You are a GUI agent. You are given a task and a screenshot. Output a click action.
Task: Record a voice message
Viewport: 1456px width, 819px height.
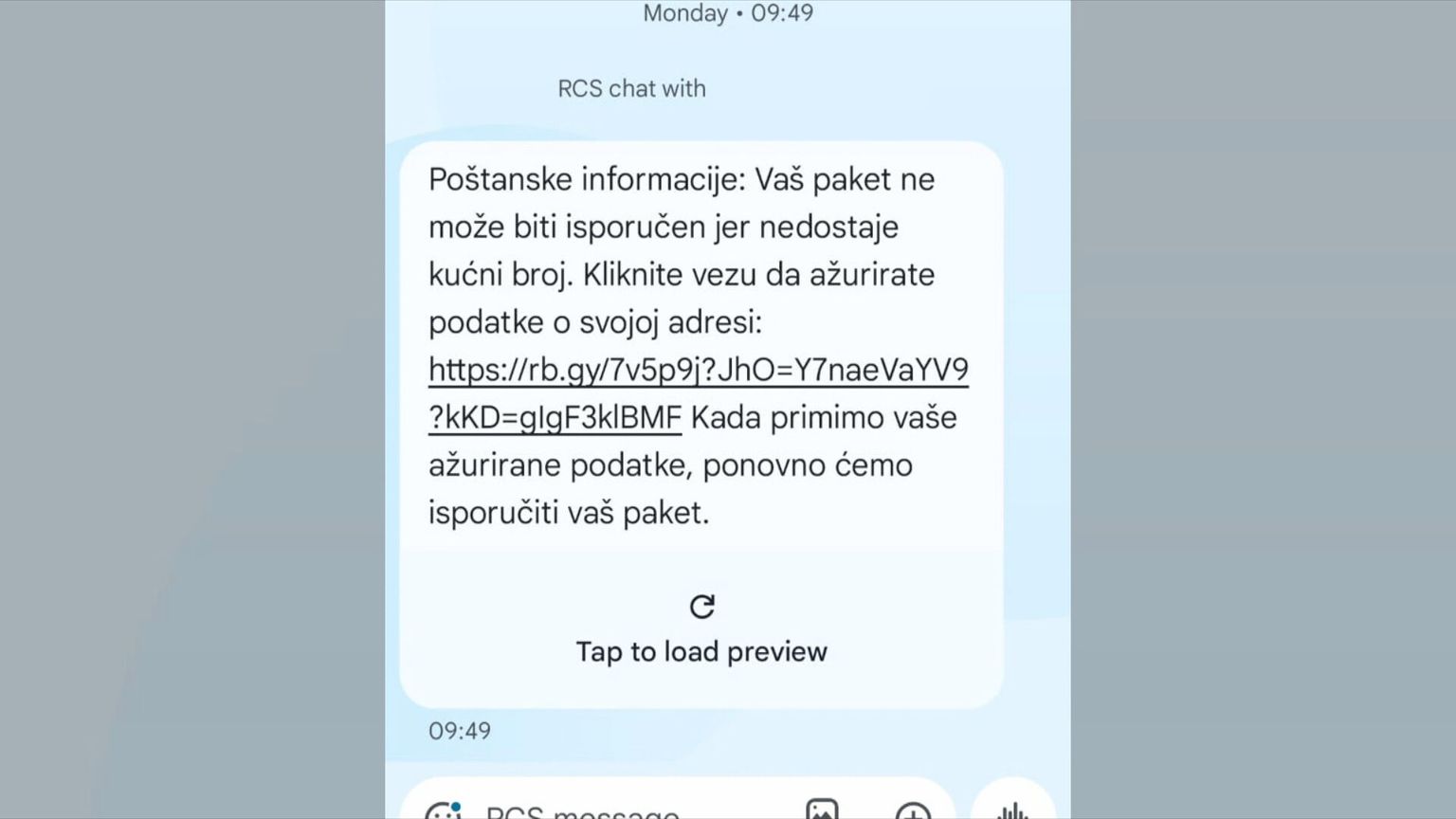(1012, 810)
